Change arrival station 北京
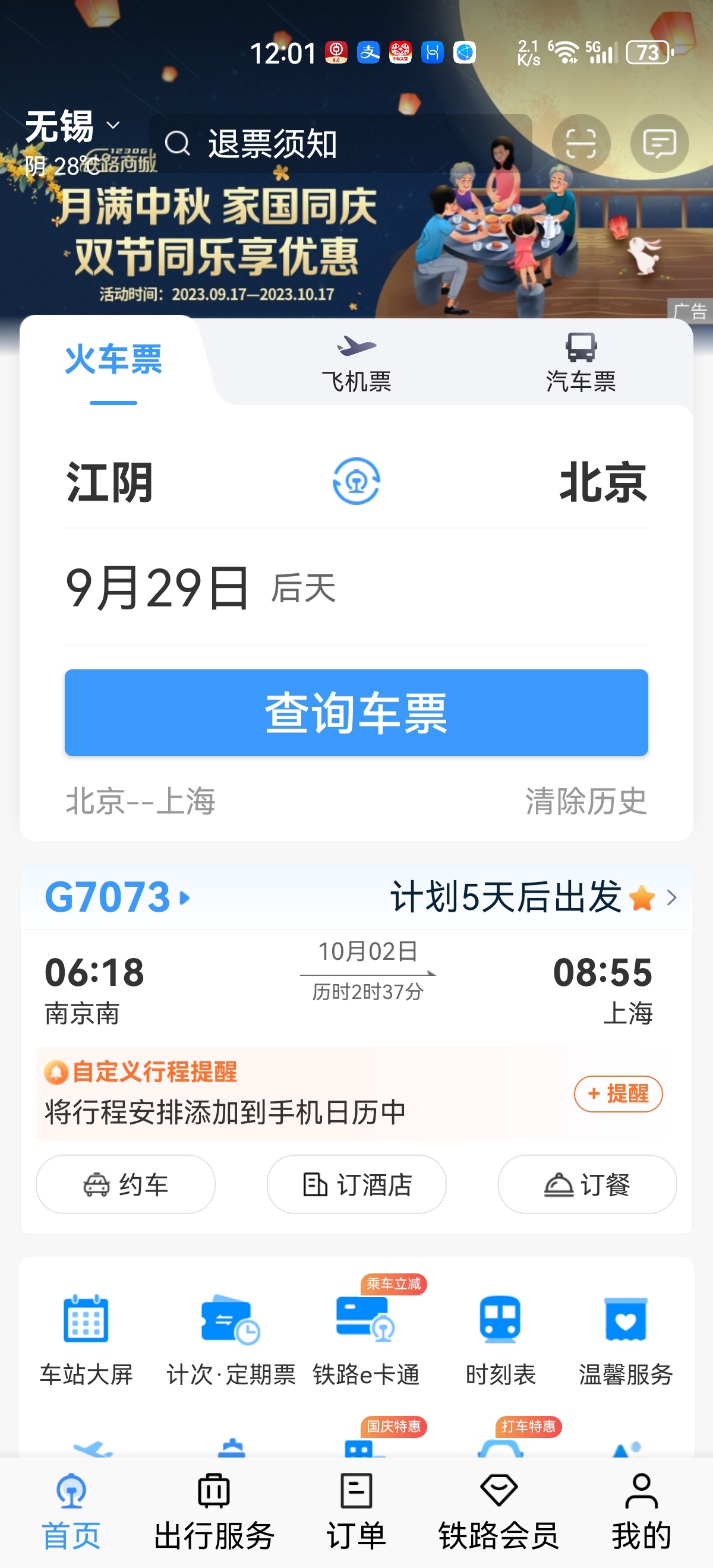This screenshot has height=1568, width=713. 603,483
